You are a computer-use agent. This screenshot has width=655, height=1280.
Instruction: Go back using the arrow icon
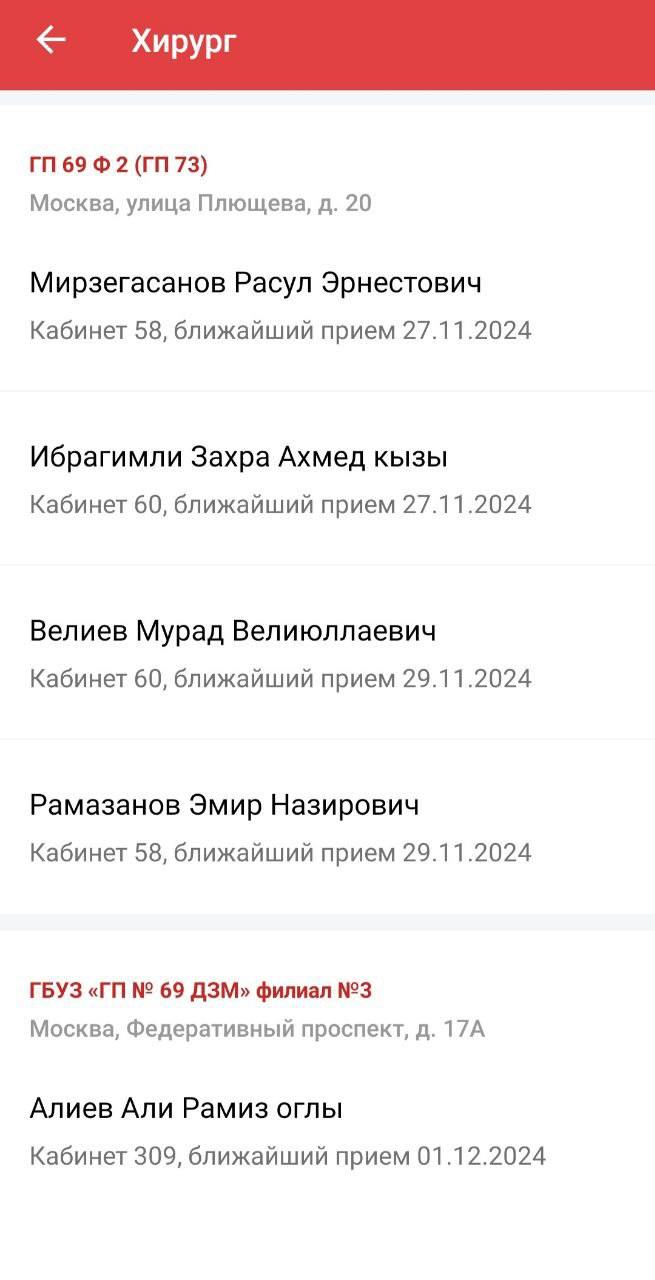tap(50, 40)
